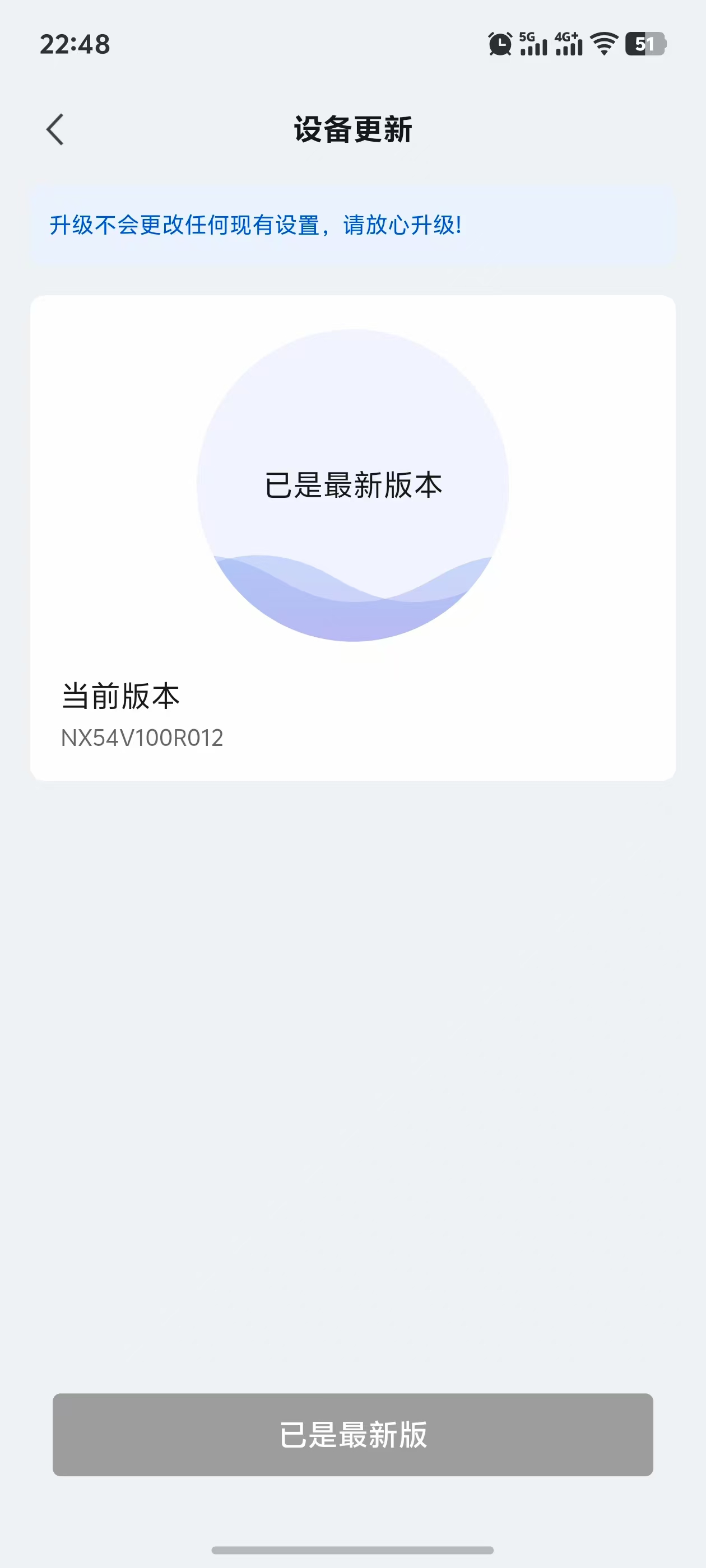The width and height of the screenshot is (706, 1568).
Task: Go back from the 设备更新 page
Action: pyautogui.click(x=55, y=130)
